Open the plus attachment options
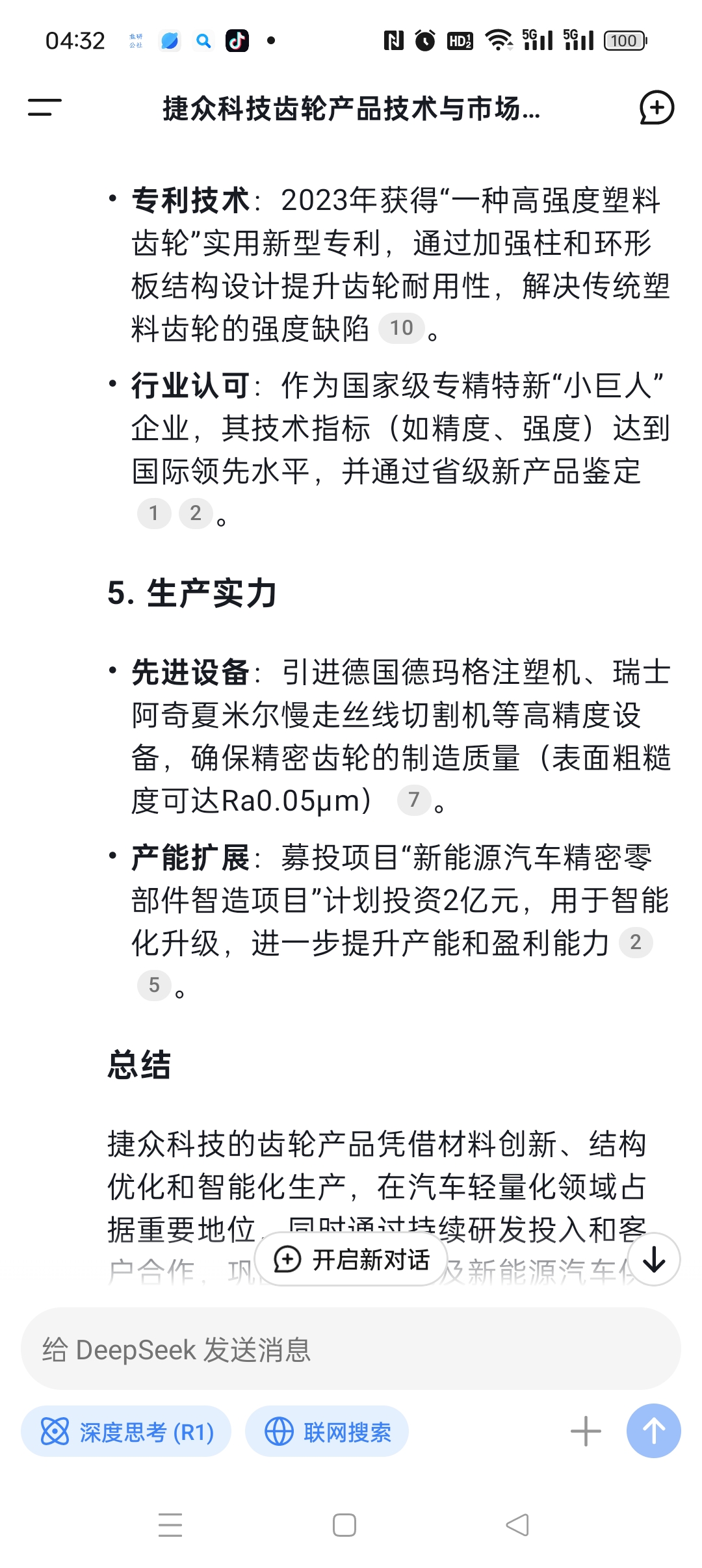 coord(585,1431)
